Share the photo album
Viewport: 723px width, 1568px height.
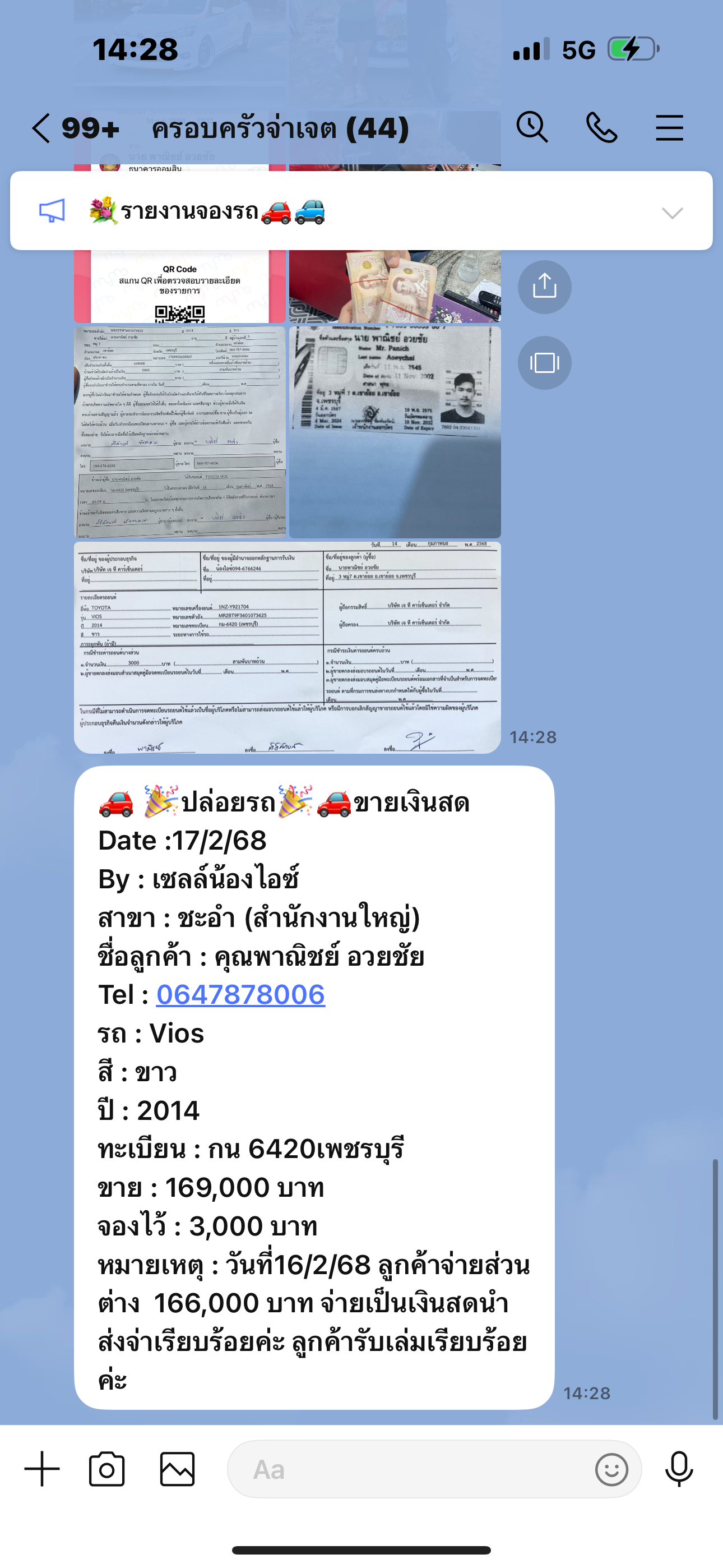point(544,287)
